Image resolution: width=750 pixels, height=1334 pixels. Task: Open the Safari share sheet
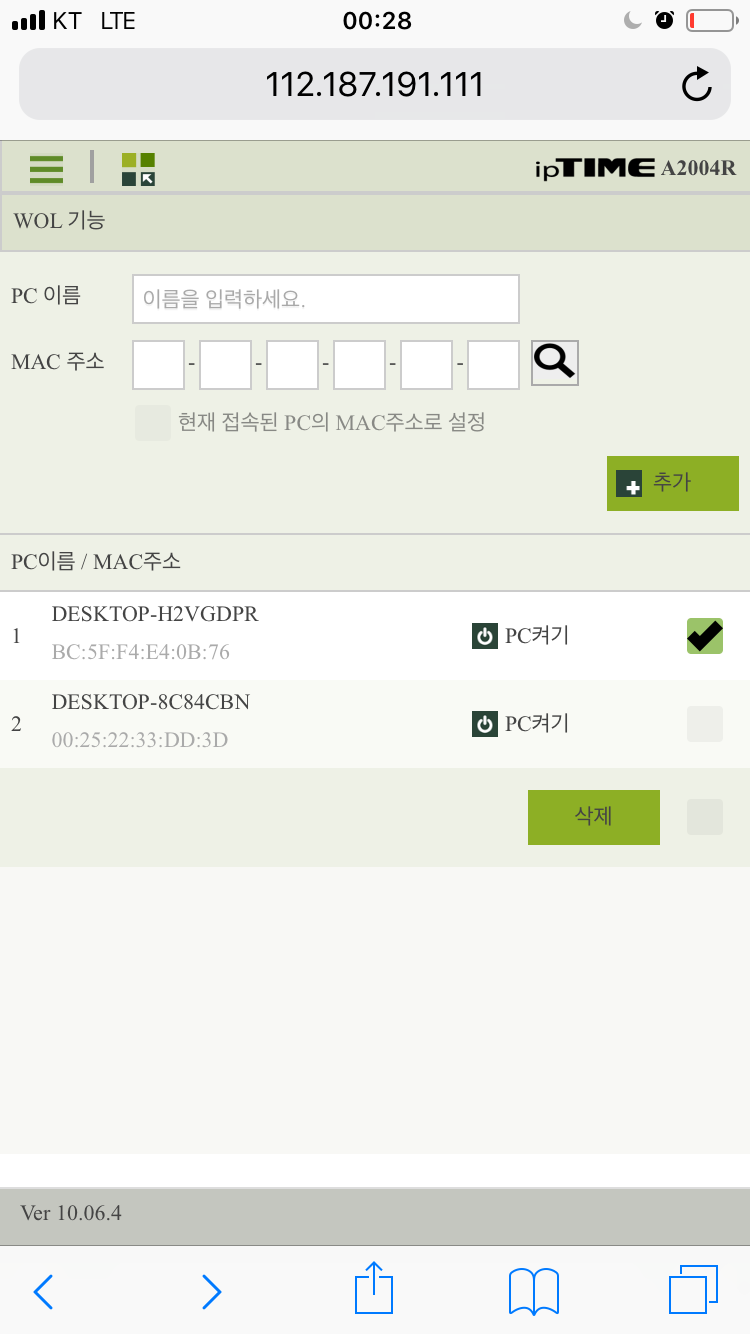click(374, 1288)
